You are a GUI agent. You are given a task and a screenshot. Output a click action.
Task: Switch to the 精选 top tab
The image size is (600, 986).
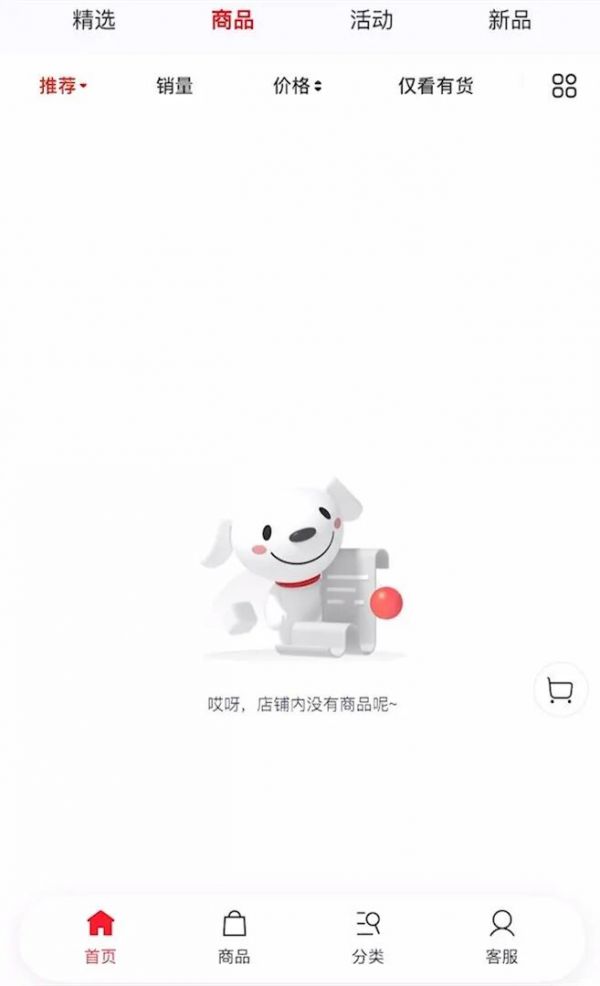94,20
